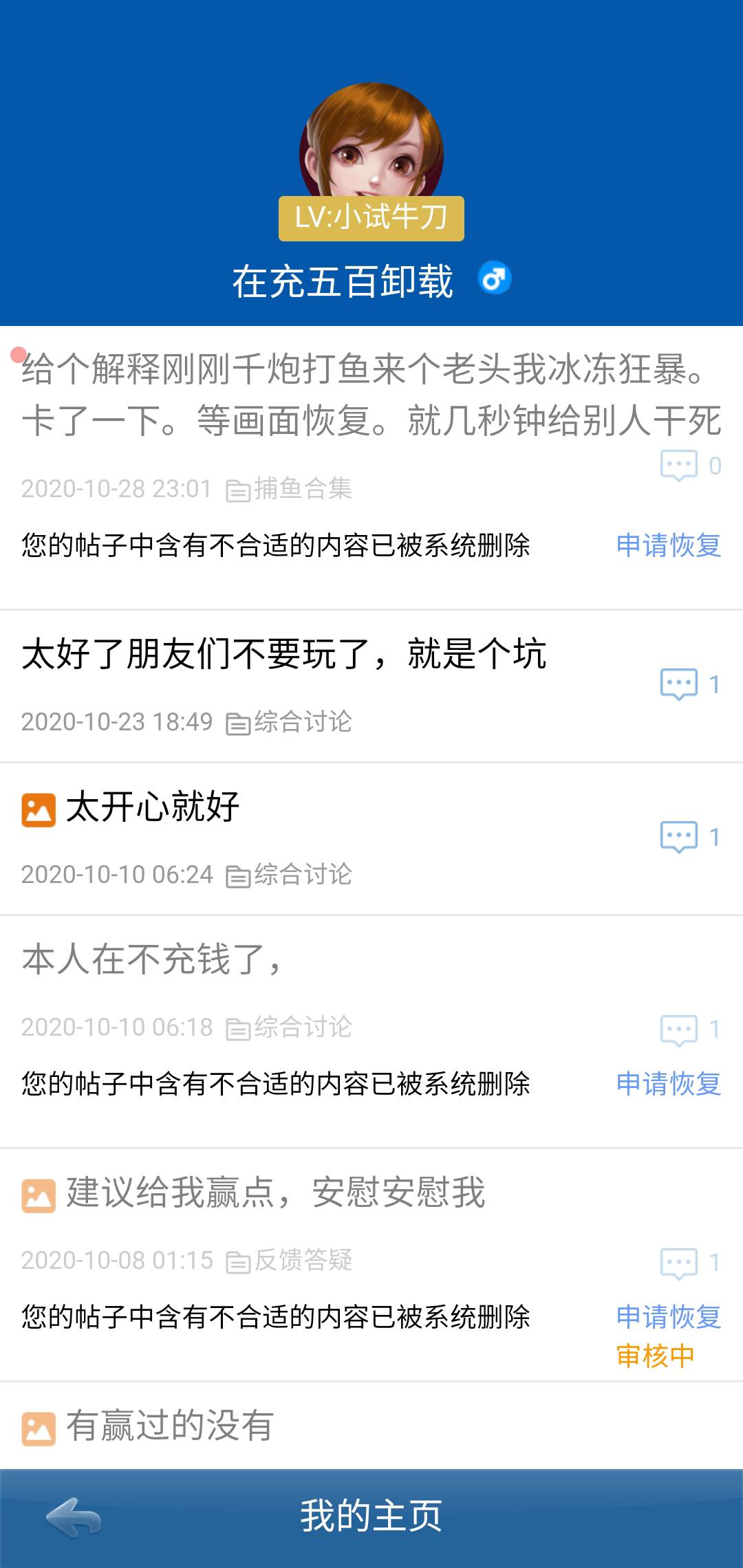
Task: Click the folder icon next to 捕鱼合集
Action: (237, 489)
